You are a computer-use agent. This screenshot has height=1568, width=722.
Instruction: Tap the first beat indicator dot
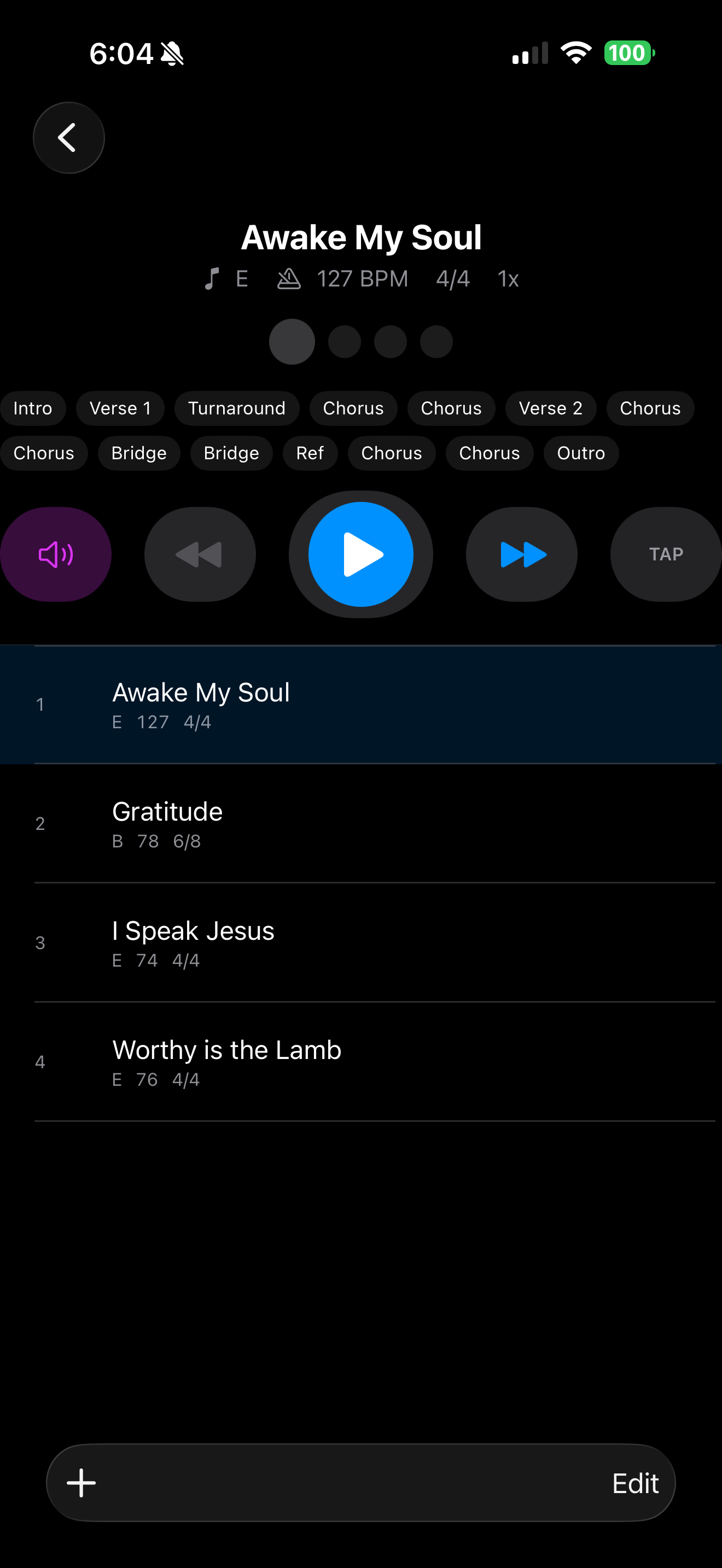(x=292, y=342)
